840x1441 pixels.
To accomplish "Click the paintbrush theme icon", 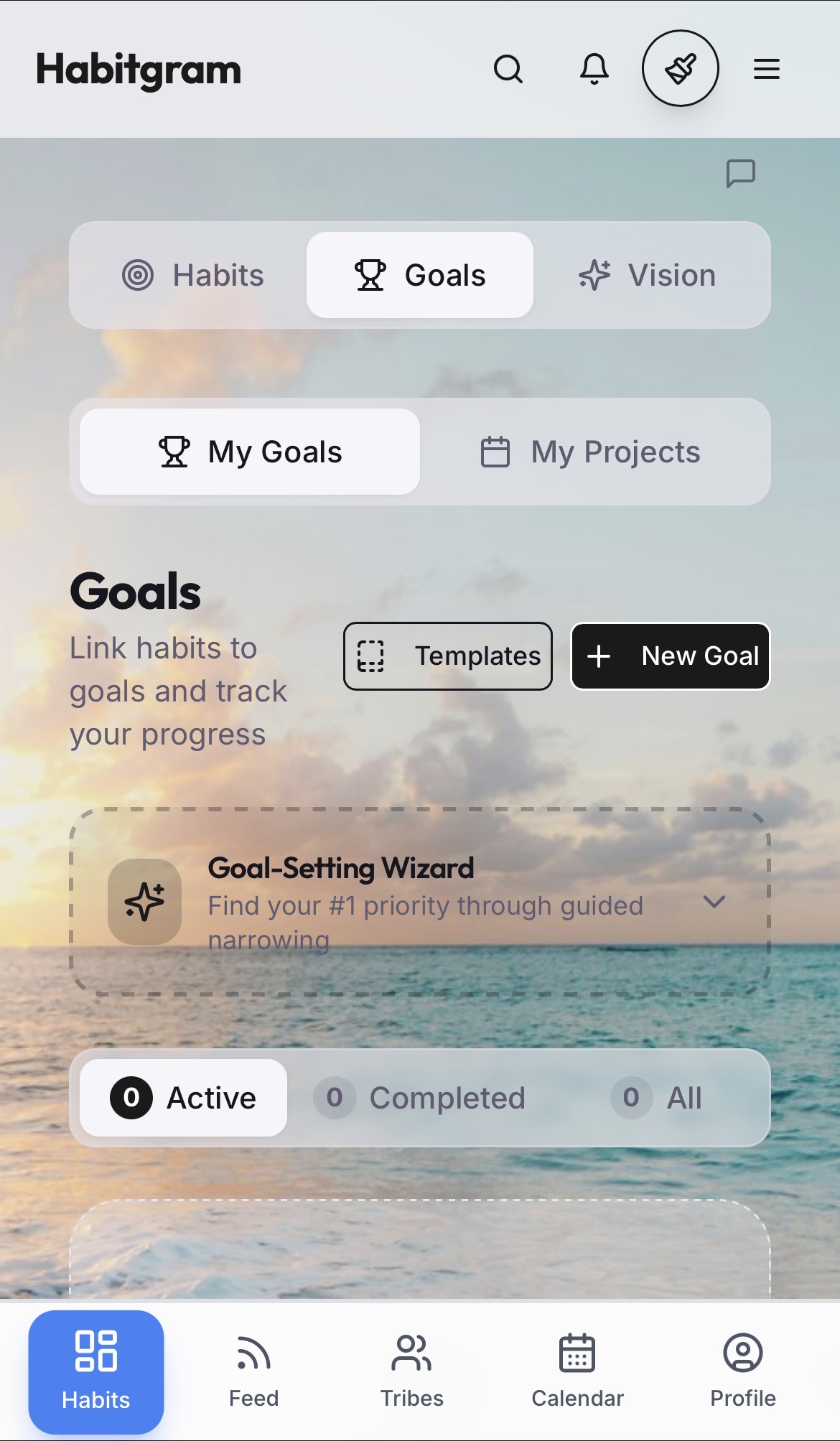I will click(x=681, y=67).
